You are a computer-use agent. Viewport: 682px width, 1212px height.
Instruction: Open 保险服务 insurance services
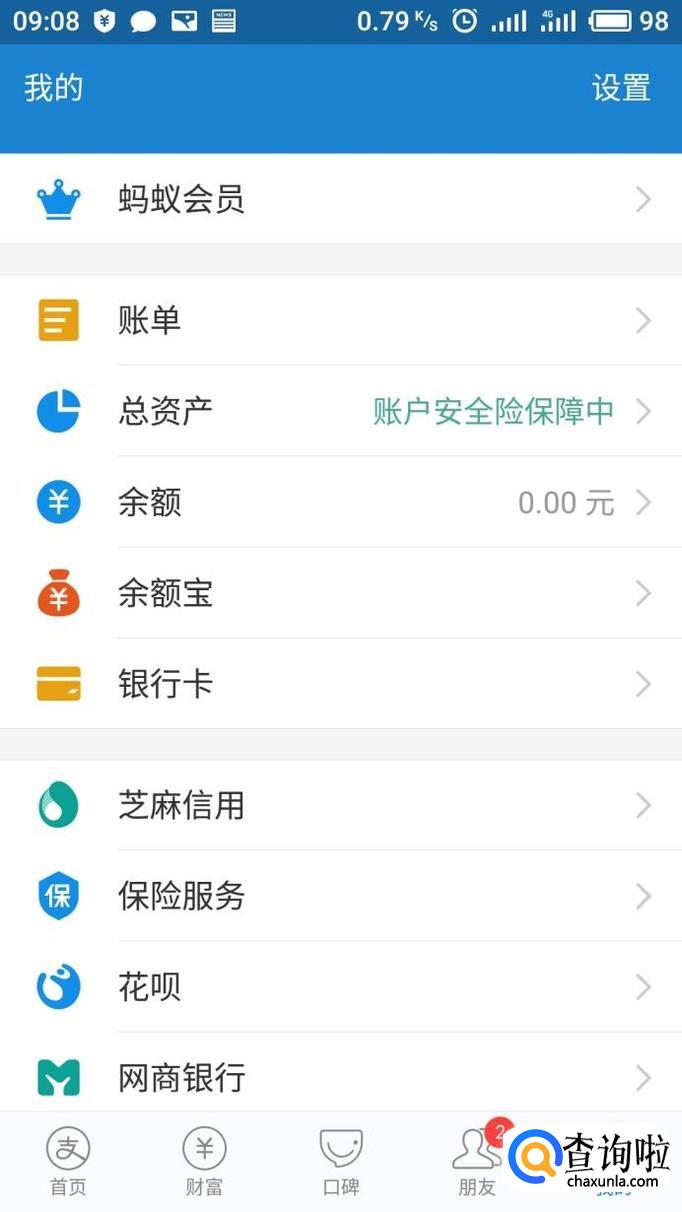pyautogui.click(x=340, y=896)
